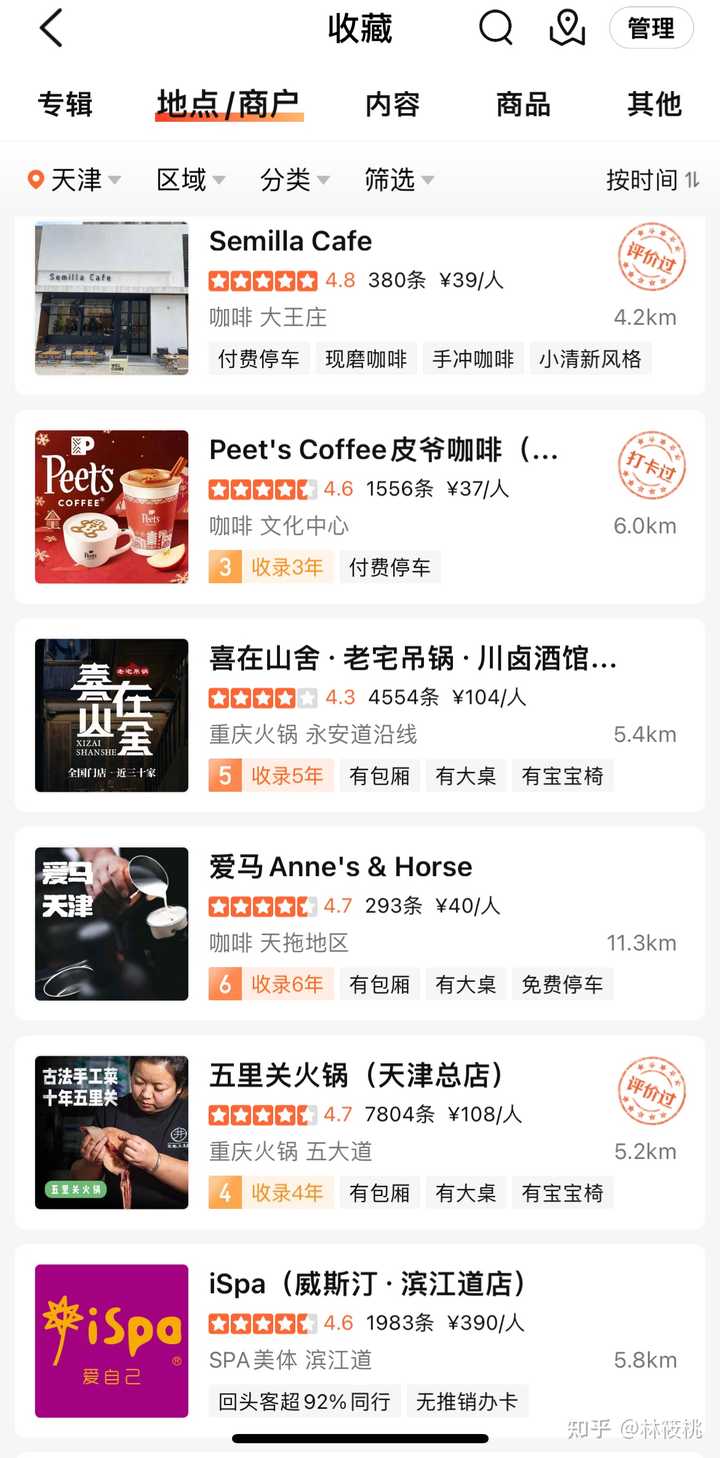This screenshot has width=720, height=1458.
Task: Switch to the 专辑 tab
Action: [x=65, y=104]
